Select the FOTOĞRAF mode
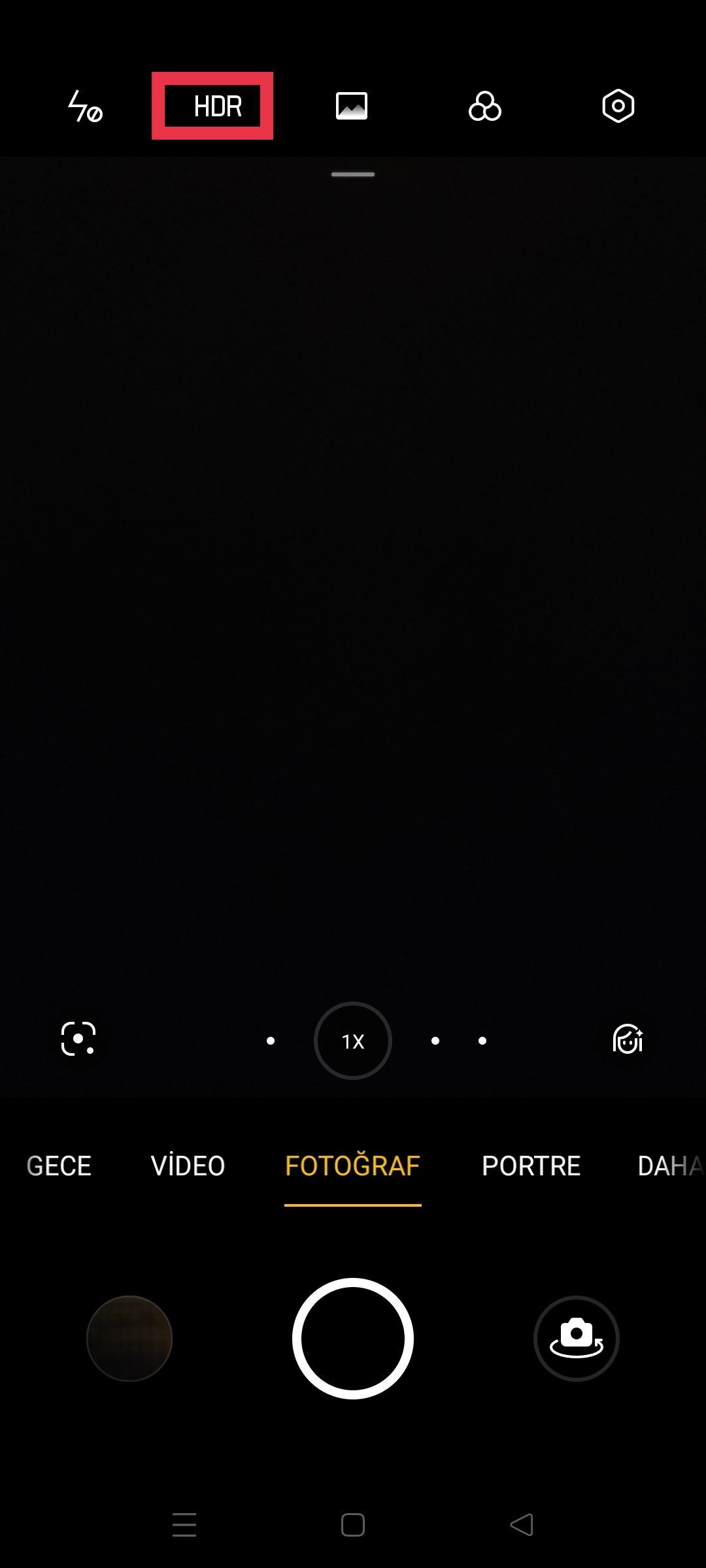706x1568 pixels. pyautogui.click(x=353, y=1166)
